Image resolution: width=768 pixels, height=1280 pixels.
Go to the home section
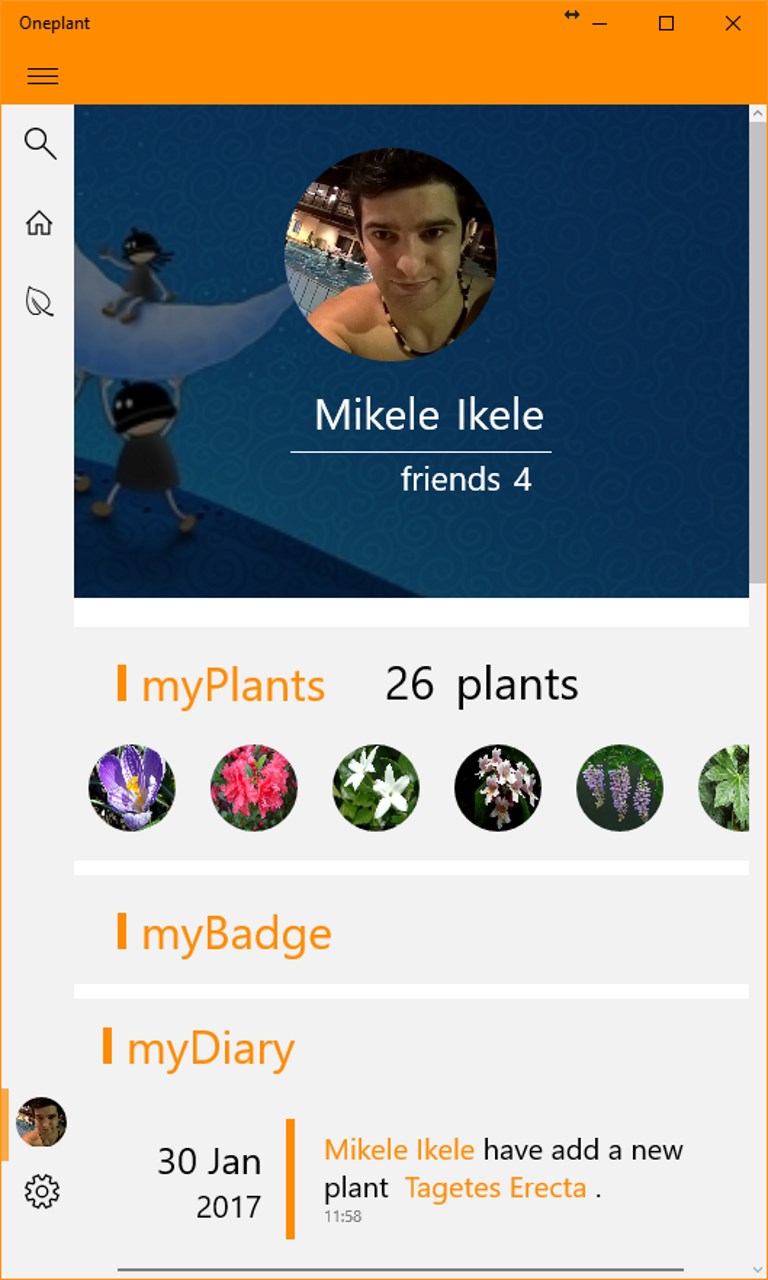click(x=39, y=223)
